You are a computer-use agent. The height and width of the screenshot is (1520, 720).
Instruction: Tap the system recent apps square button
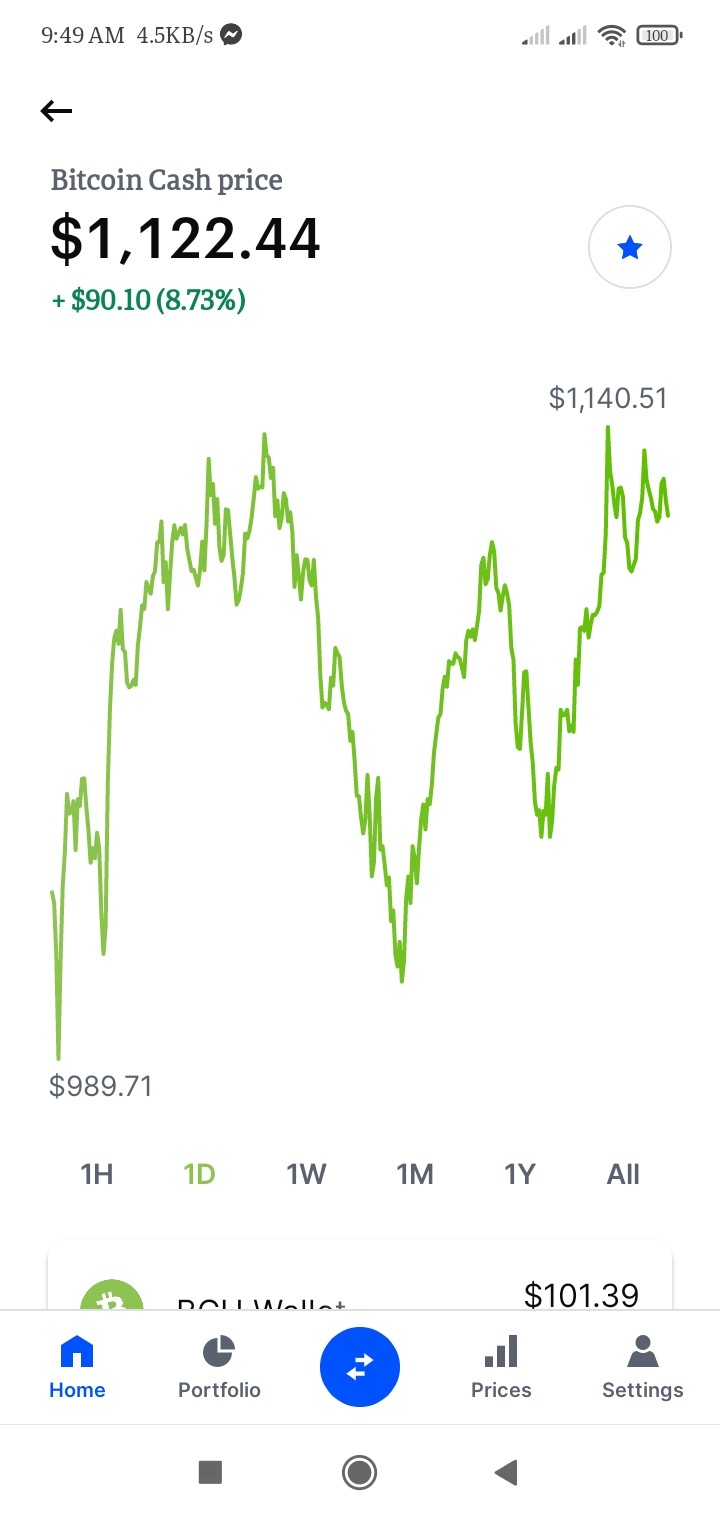(x=210, y=1472)
